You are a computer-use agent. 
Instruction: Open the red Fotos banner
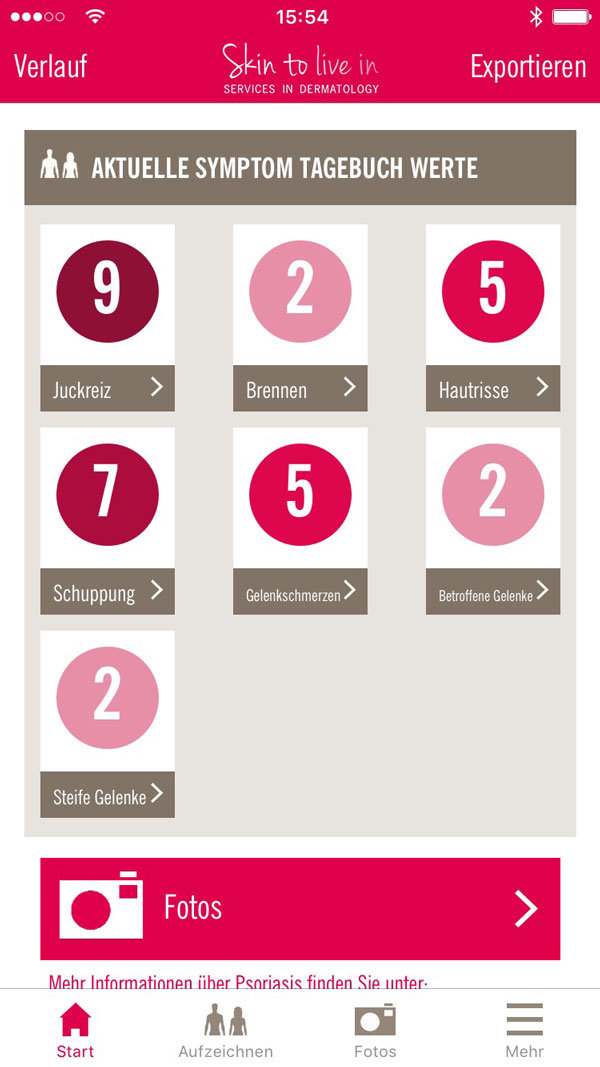(300, 908)
